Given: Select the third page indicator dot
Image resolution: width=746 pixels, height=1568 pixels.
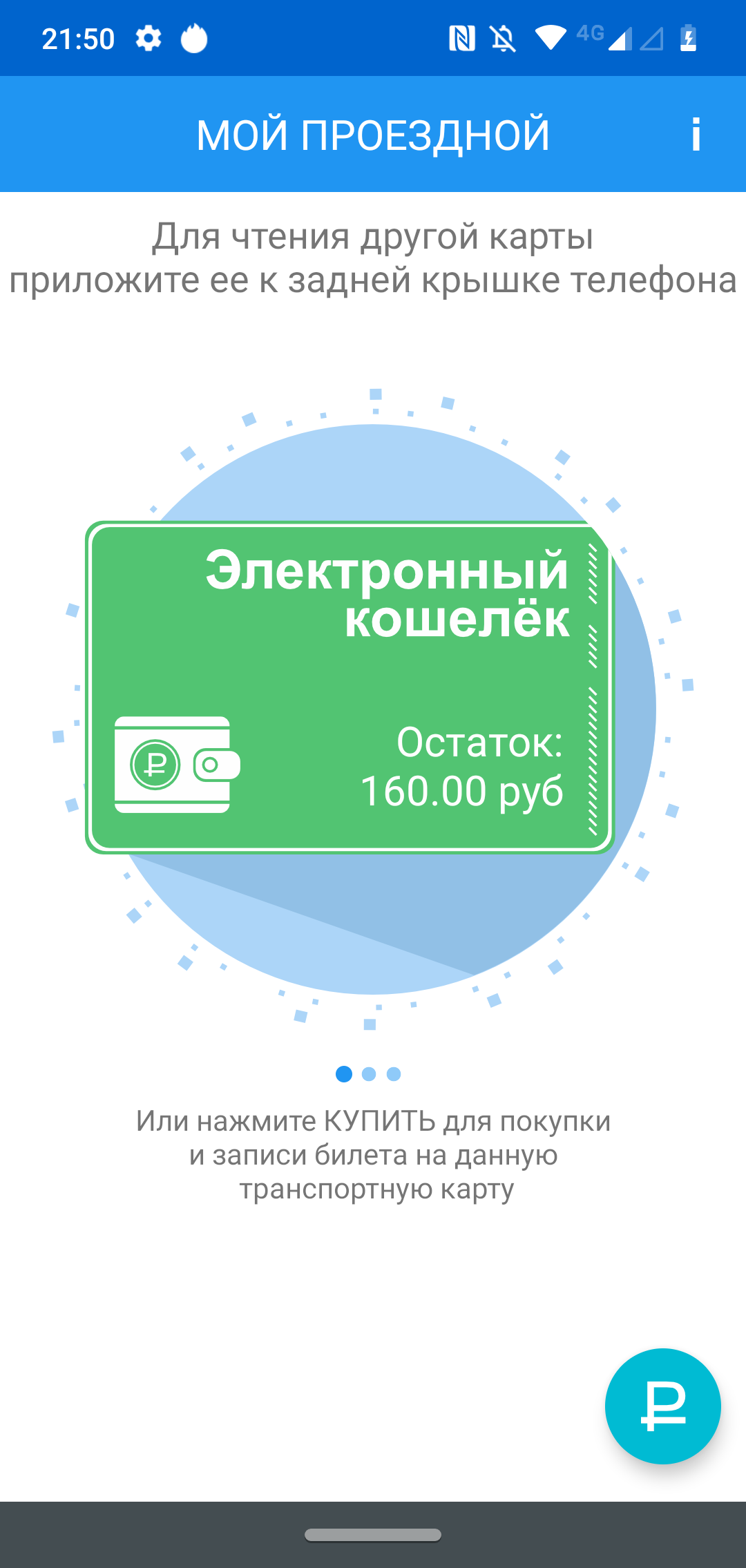Looking at the screenshot, I should coord(394,1074).
